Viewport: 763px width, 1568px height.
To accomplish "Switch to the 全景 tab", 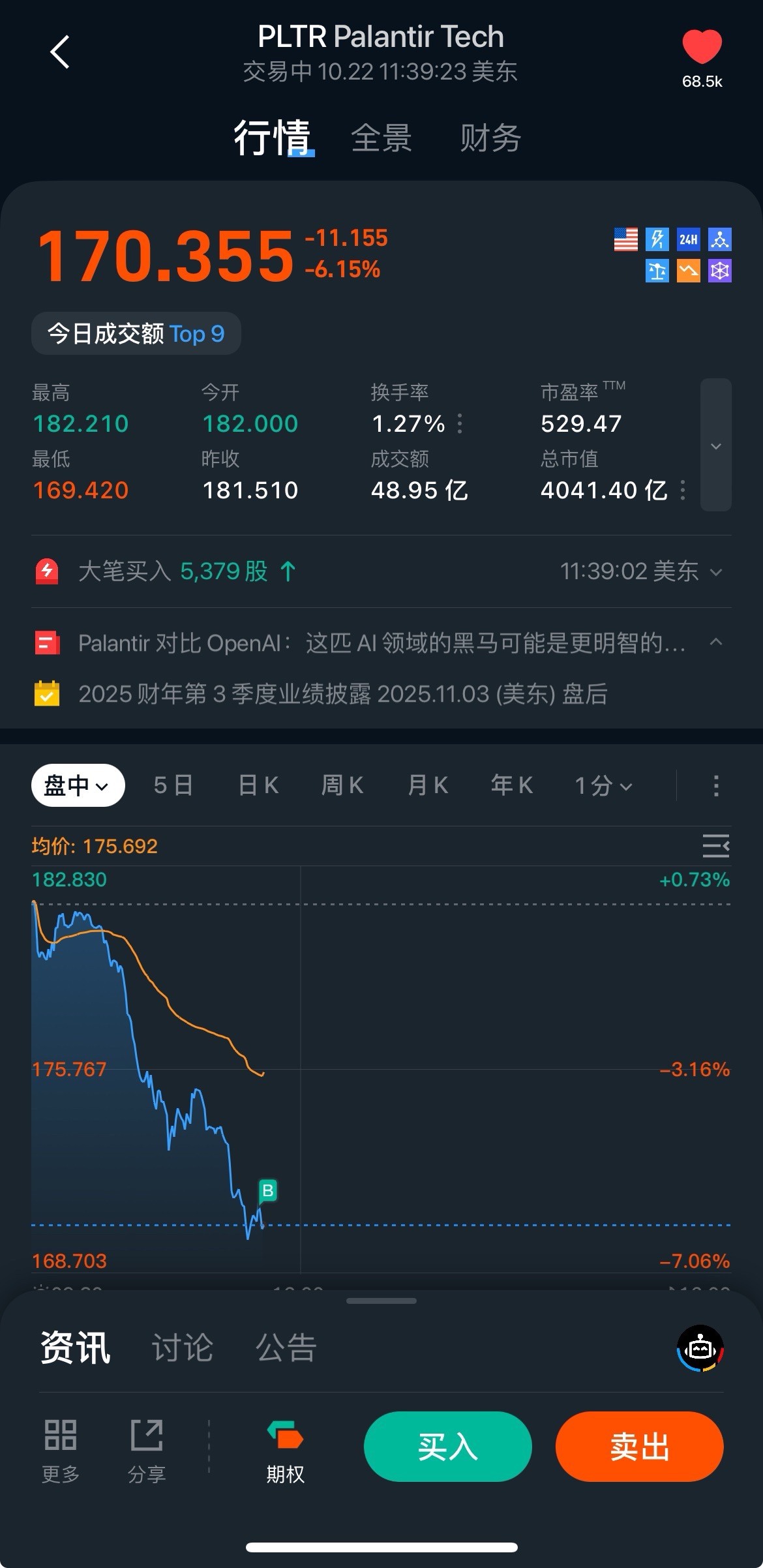I will pos(381,138).
